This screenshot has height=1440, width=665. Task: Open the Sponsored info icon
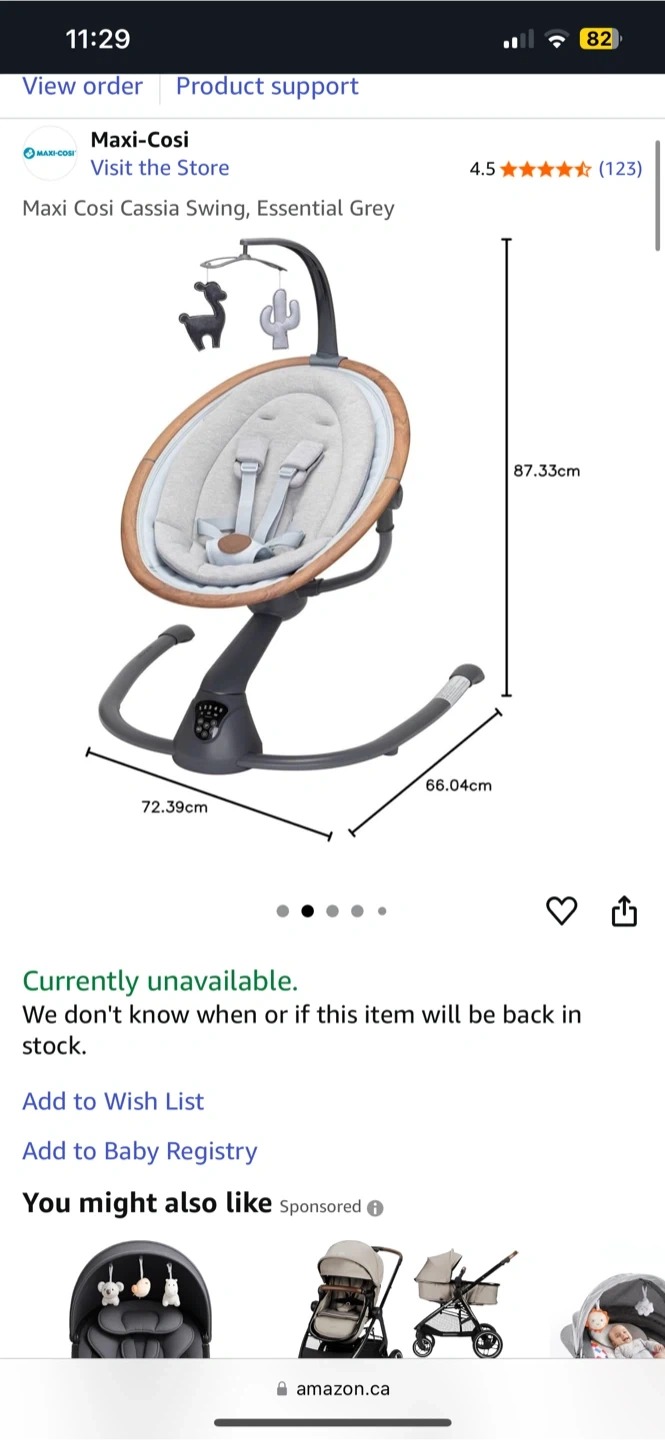(375, 1207)
